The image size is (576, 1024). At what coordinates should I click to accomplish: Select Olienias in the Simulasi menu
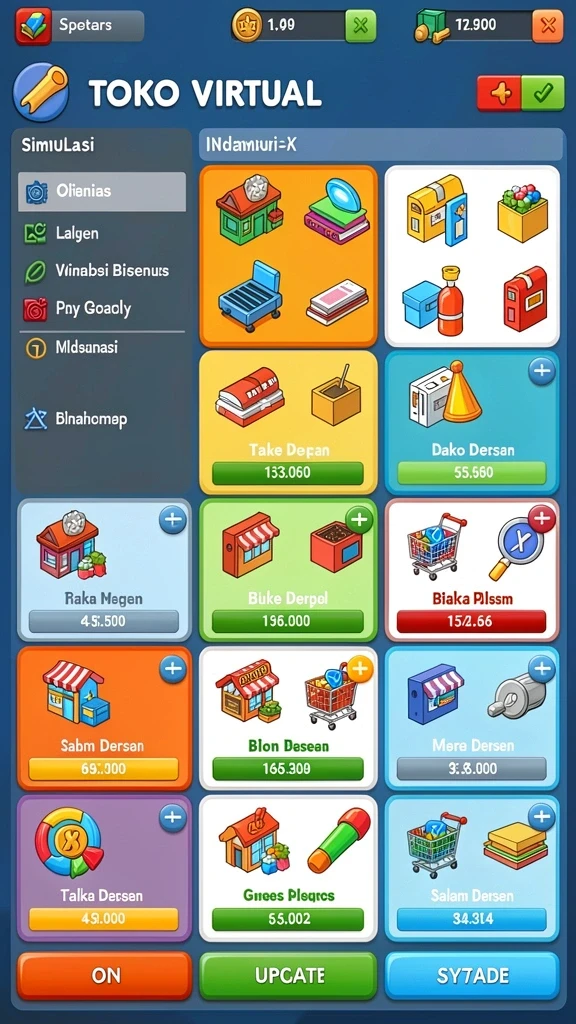tap(102, 191)
